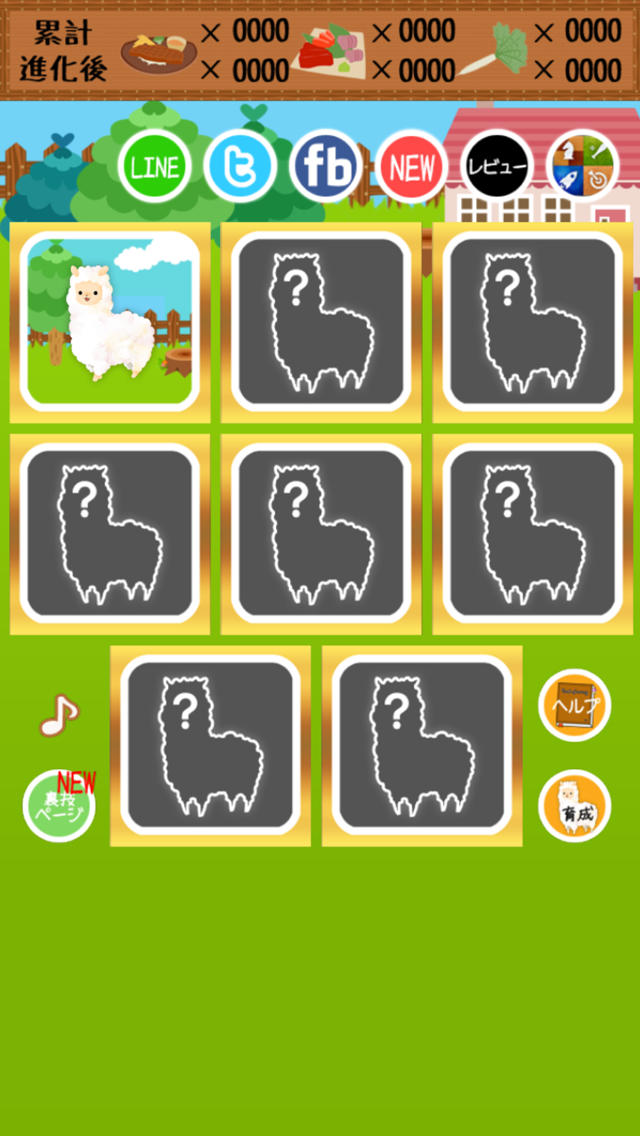Share on Facebook via fb icon

(326, 167)
